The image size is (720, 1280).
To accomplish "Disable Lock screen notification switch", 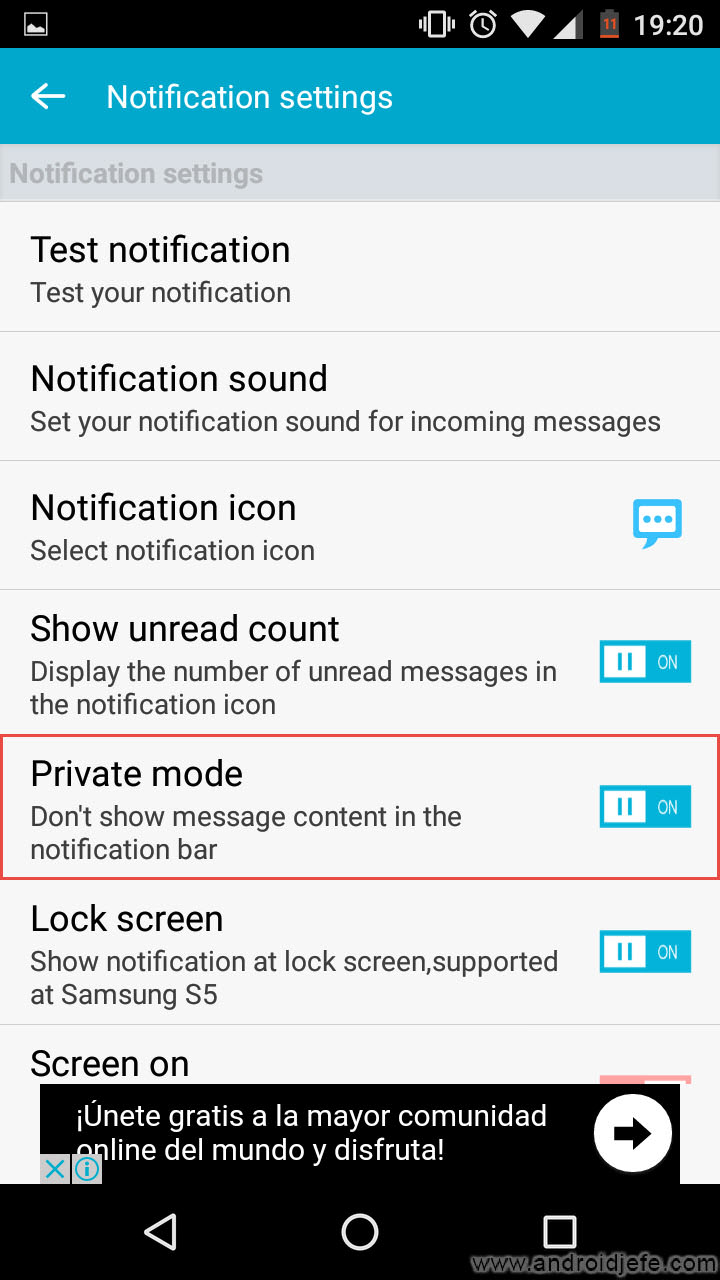I will click(645, 951).
